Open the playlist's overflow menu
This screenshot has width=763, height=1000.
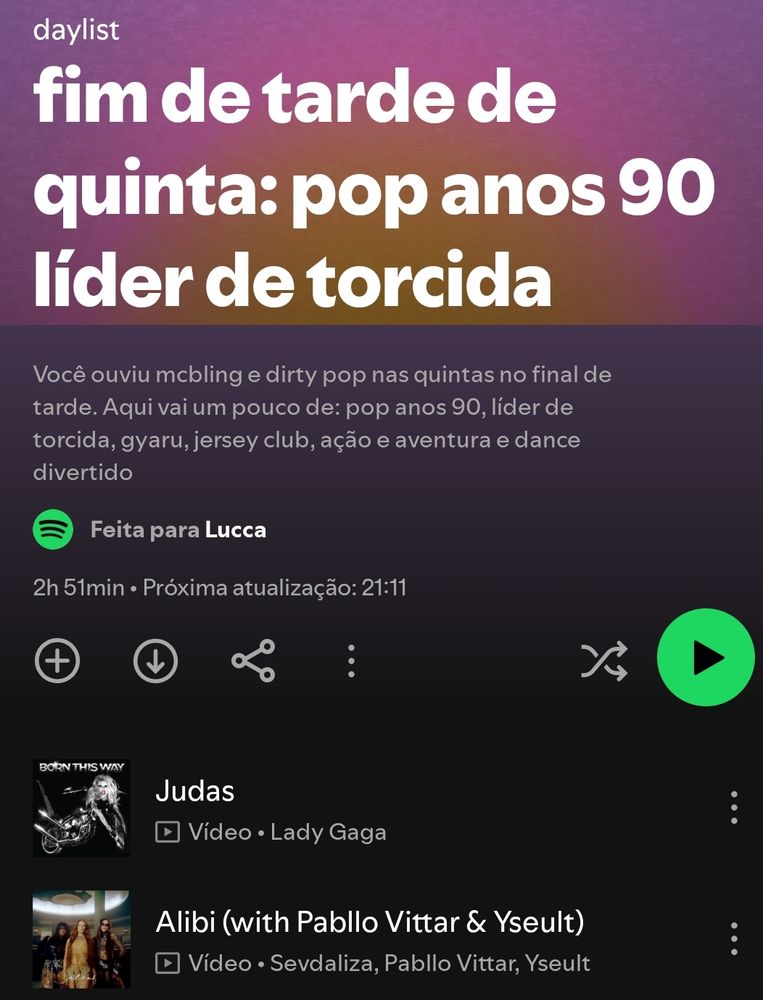point(351,661)
